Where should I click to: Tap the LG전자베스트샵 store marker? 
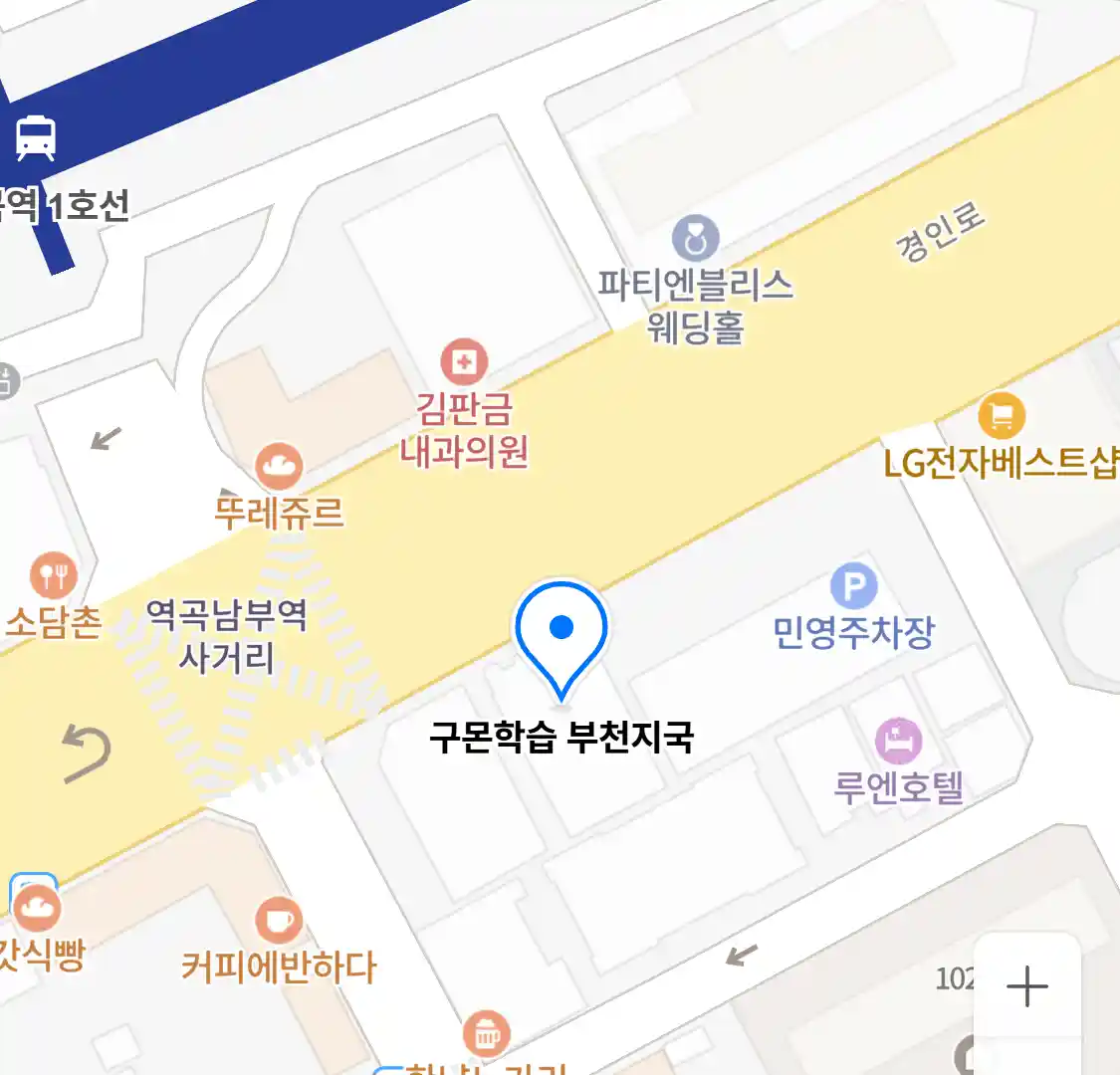1002,416
